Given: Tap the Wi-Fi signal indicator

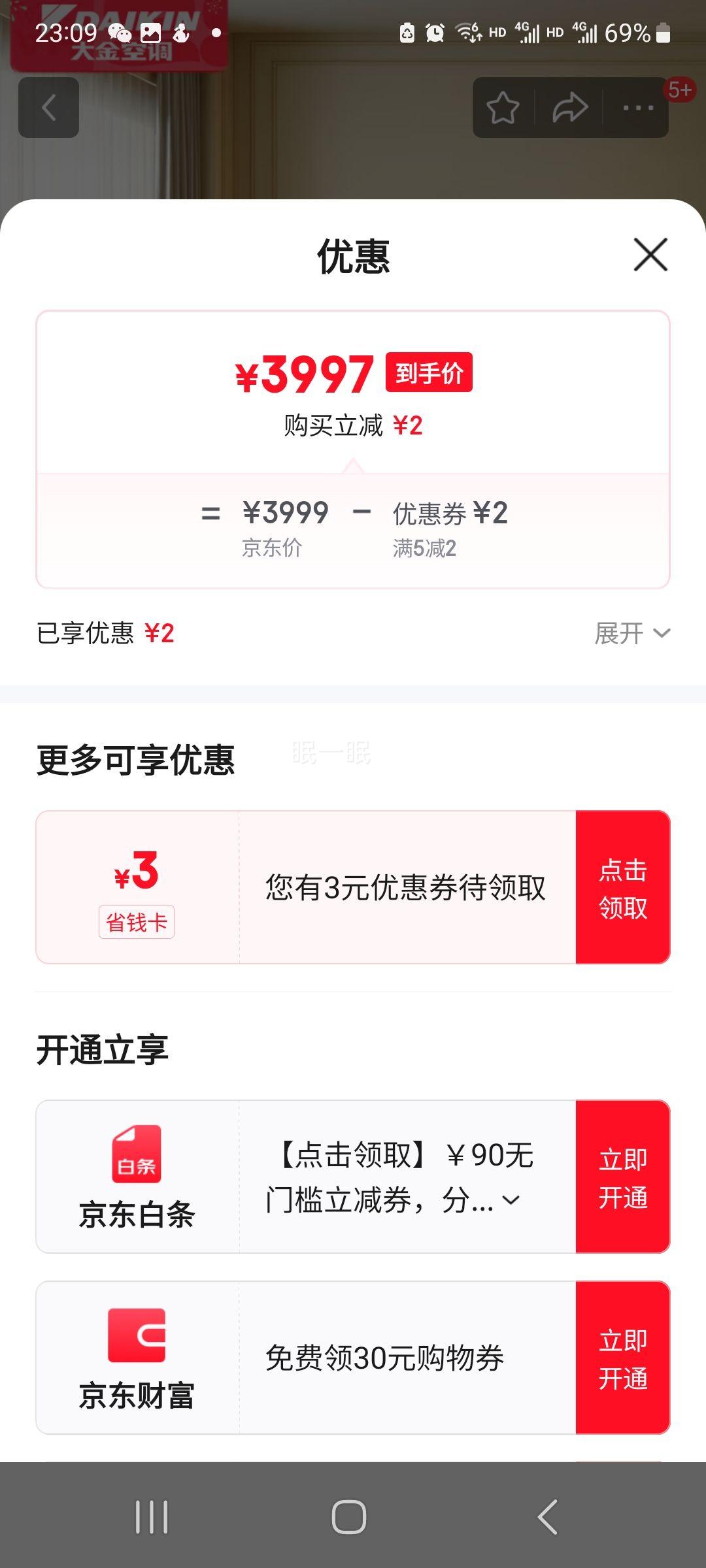Looking at the screenshot, I should 466,29.
